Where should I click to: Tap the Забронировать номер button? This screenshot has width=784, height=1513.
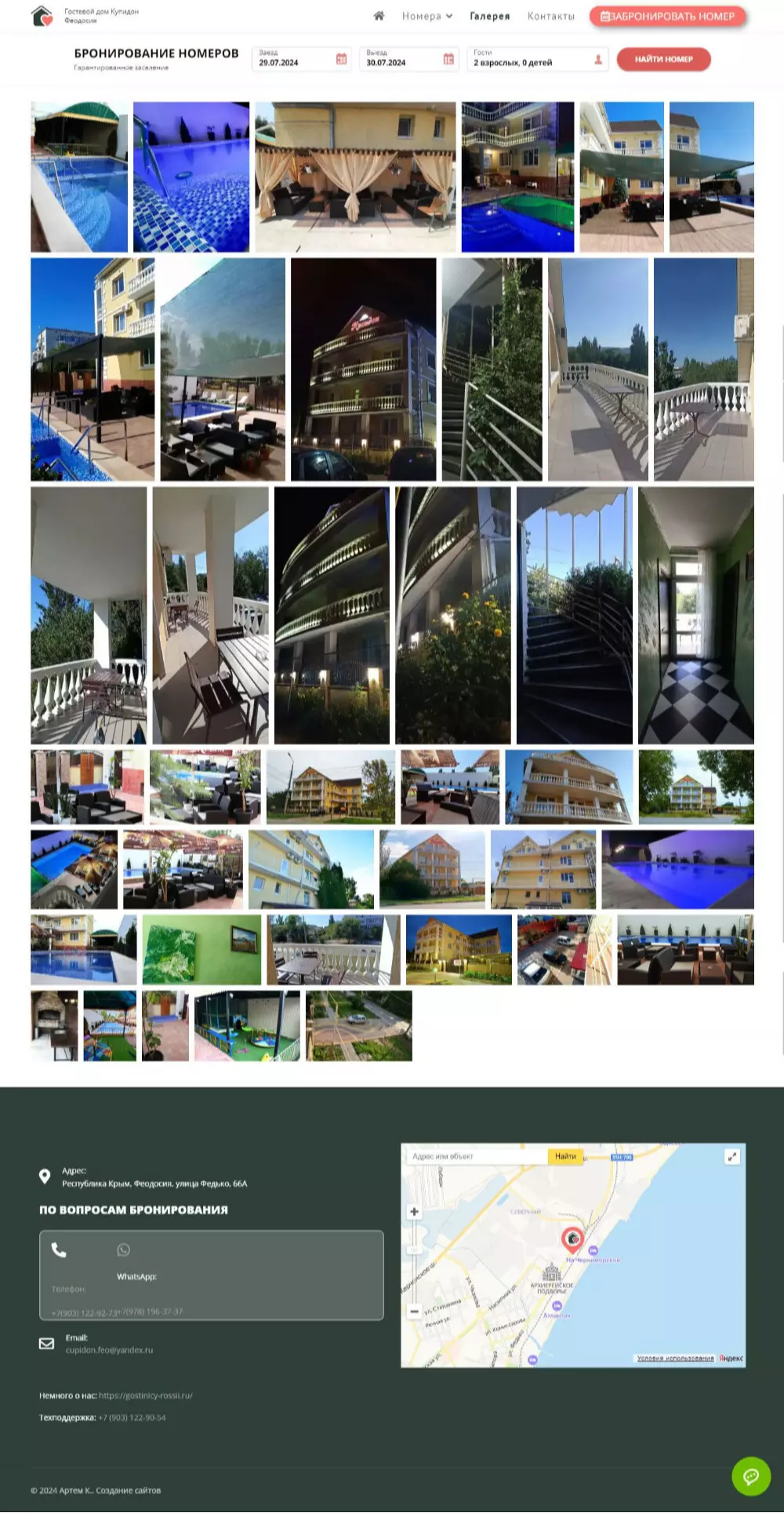point(667,16)
